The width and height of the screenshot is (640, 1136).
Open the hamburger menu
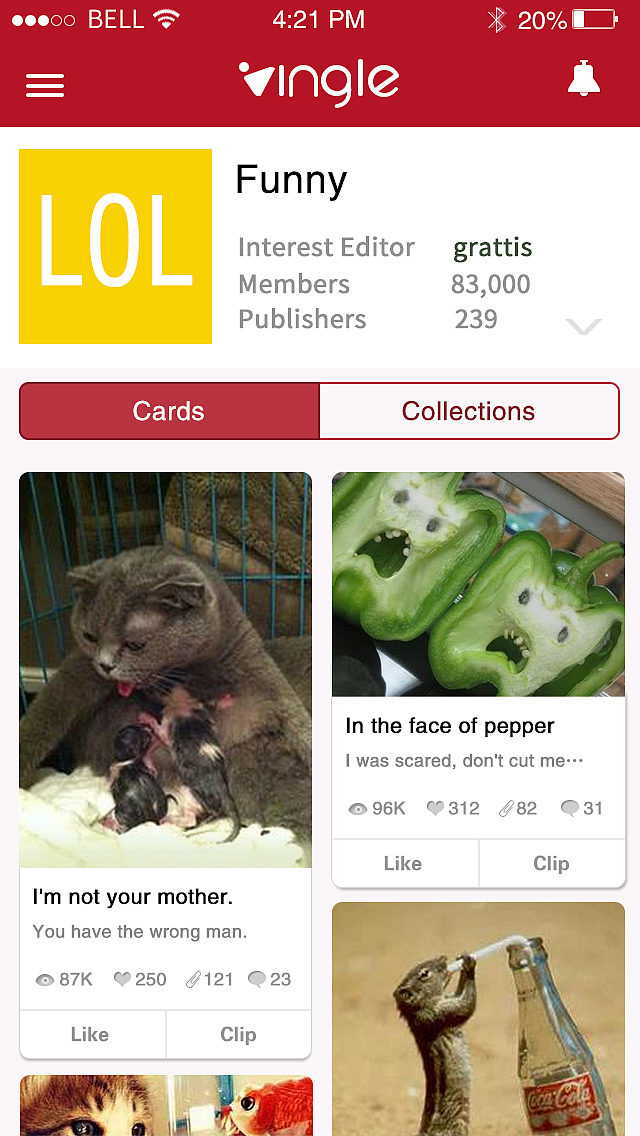pos(45,85)
